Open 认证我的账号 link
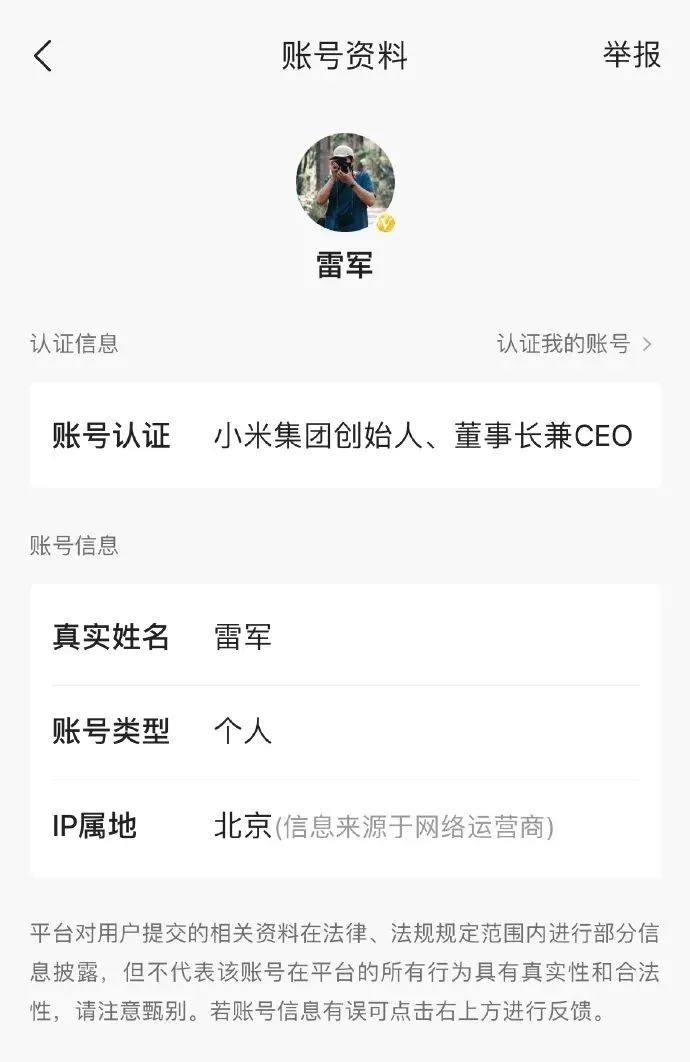The height and width of the screenshot is (1062, 690). point(573,344)
